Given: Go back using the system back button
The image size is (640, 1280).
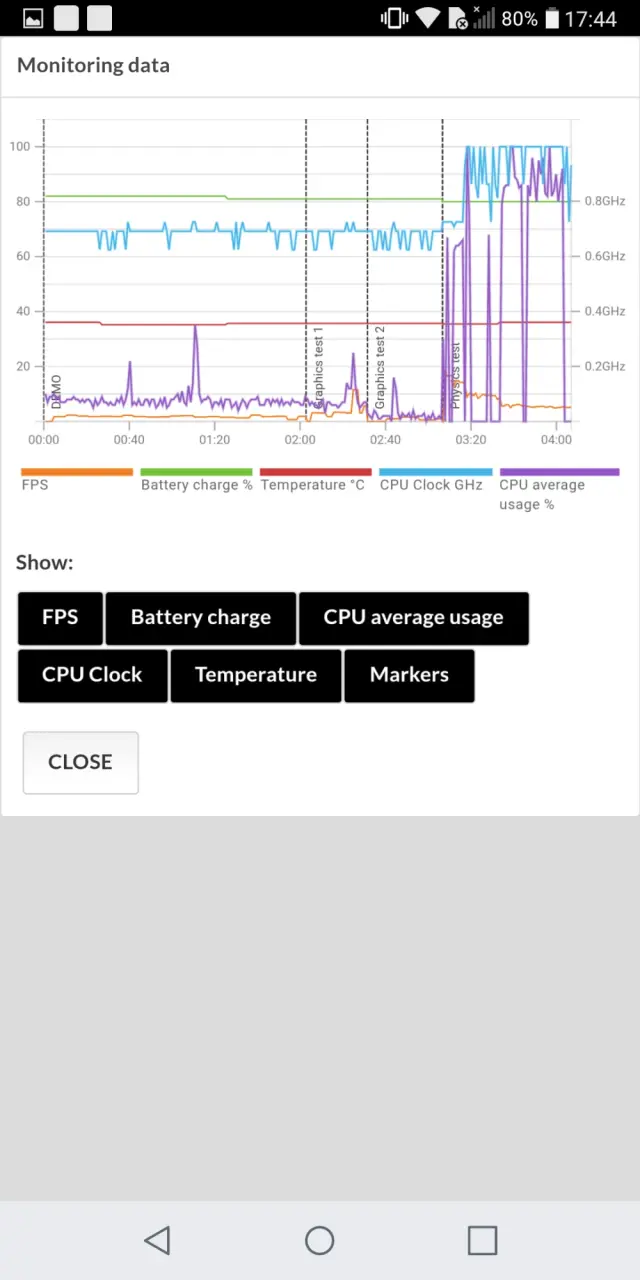Looking at the screenshot, I should [x=157, y=1240].
